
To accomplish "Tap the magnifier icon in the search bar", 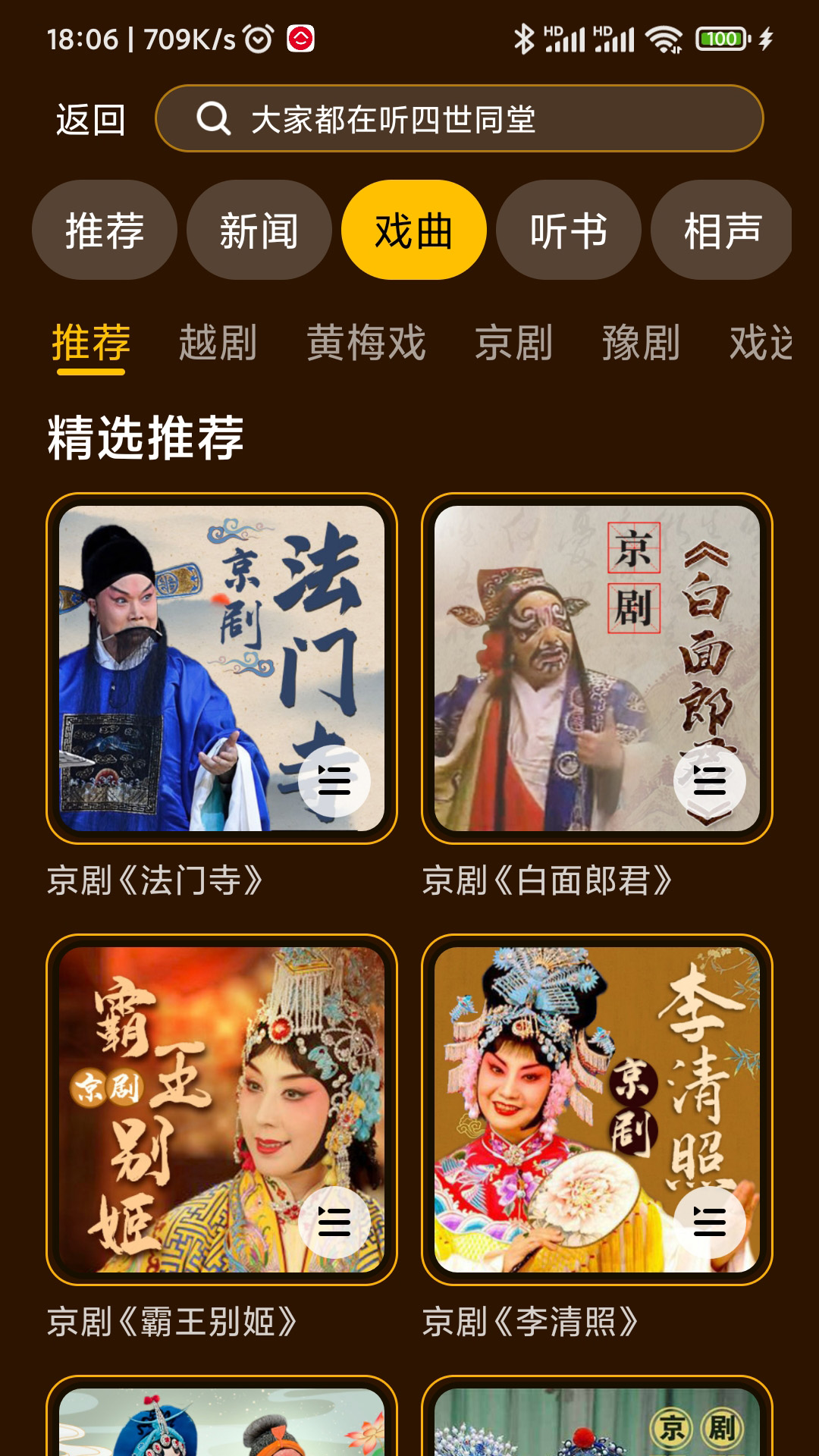I will coord(216,118).
